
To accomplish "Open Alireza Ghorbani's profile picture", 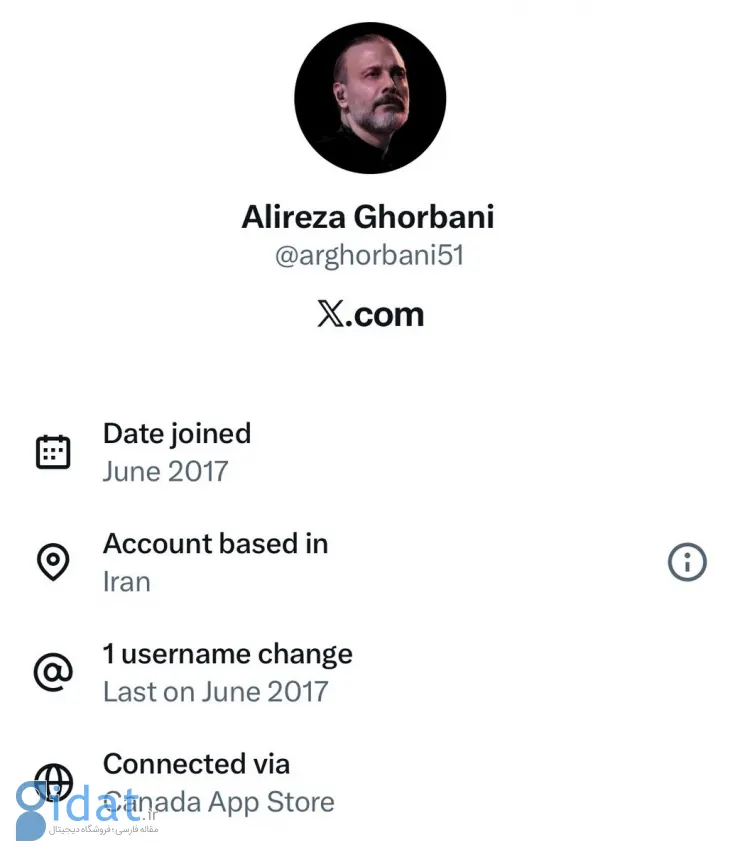I will click(370, 98).
